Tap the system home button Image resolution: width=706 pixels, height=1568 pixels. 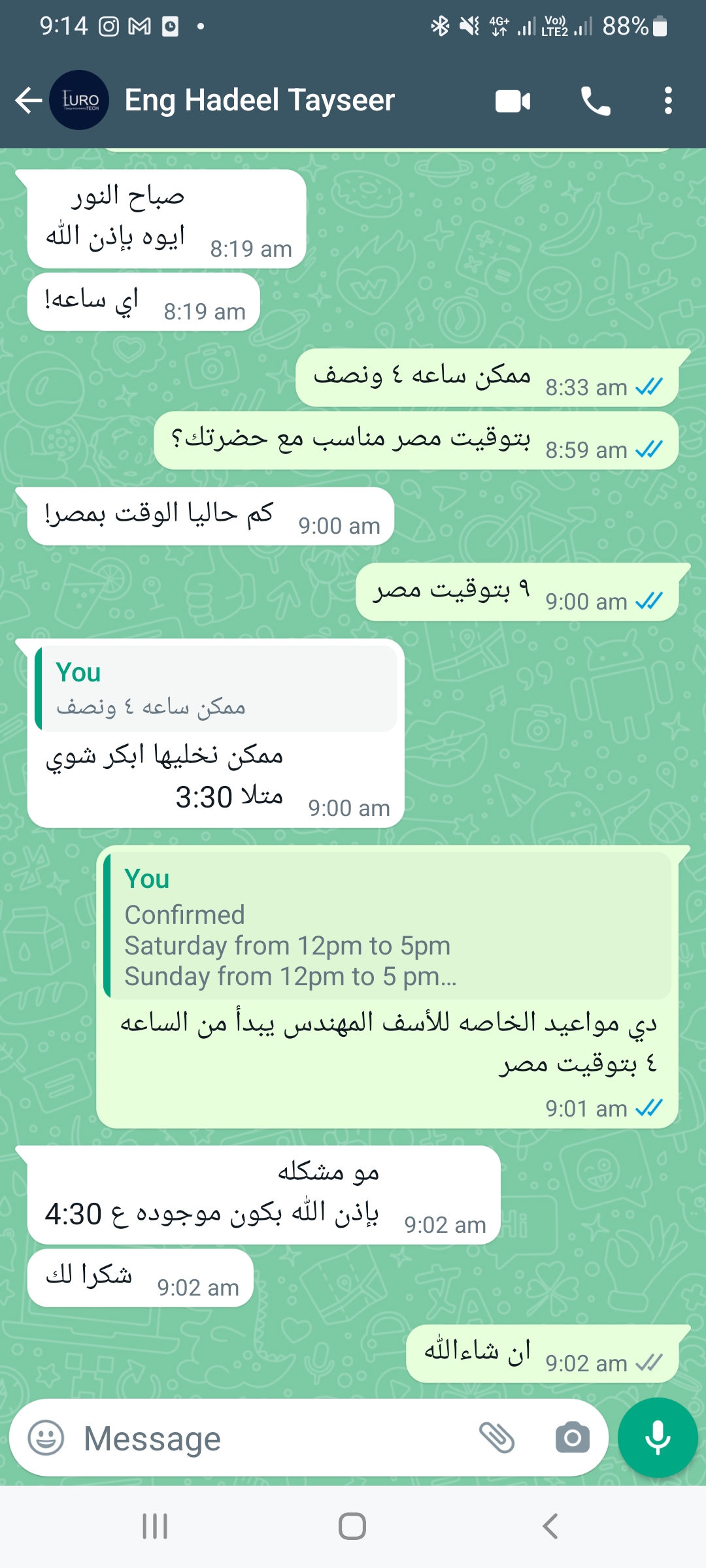(x=352, y=1527)
